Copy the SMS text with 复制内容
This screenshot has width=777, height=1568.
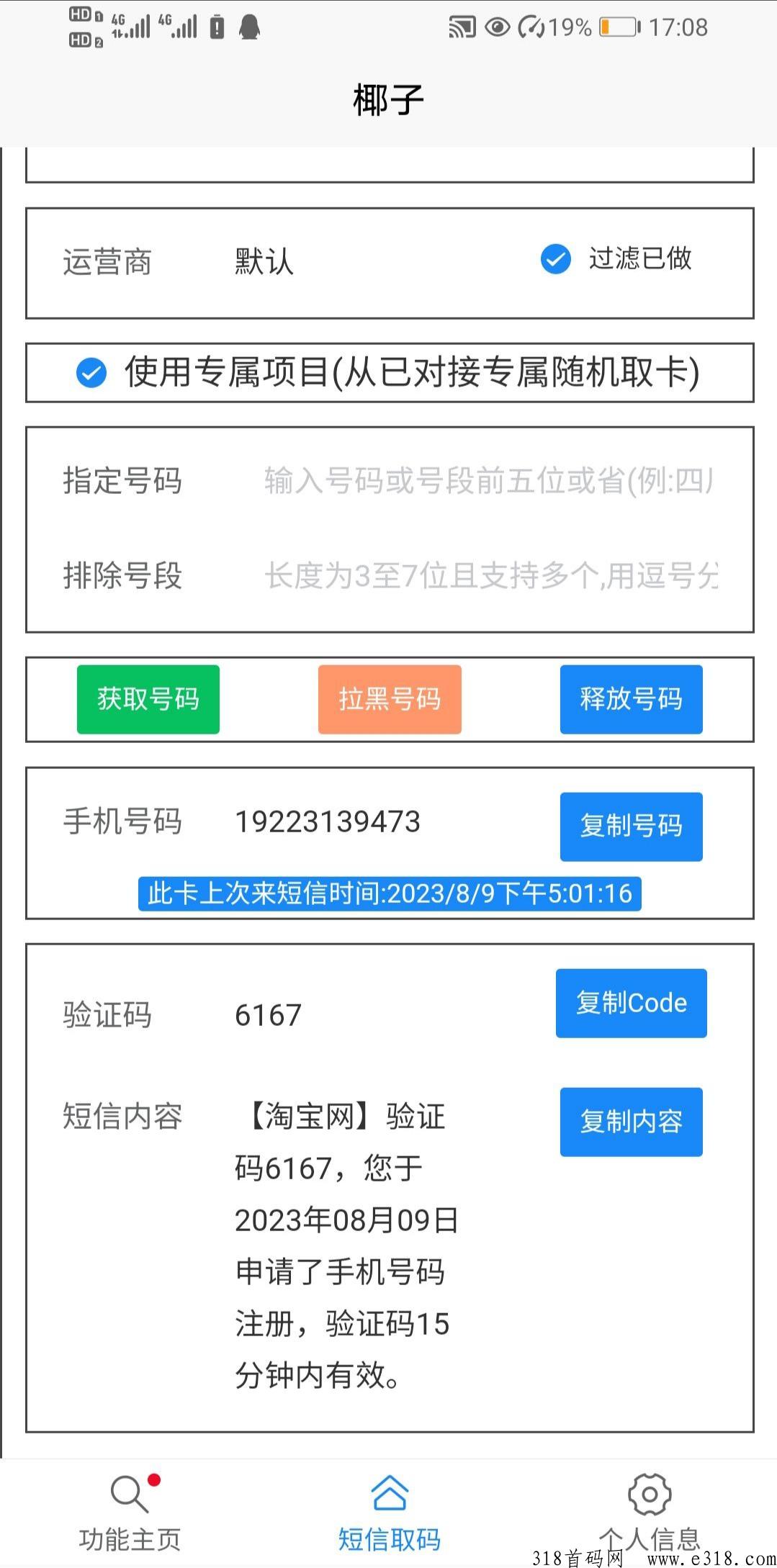click(632, 1122)
